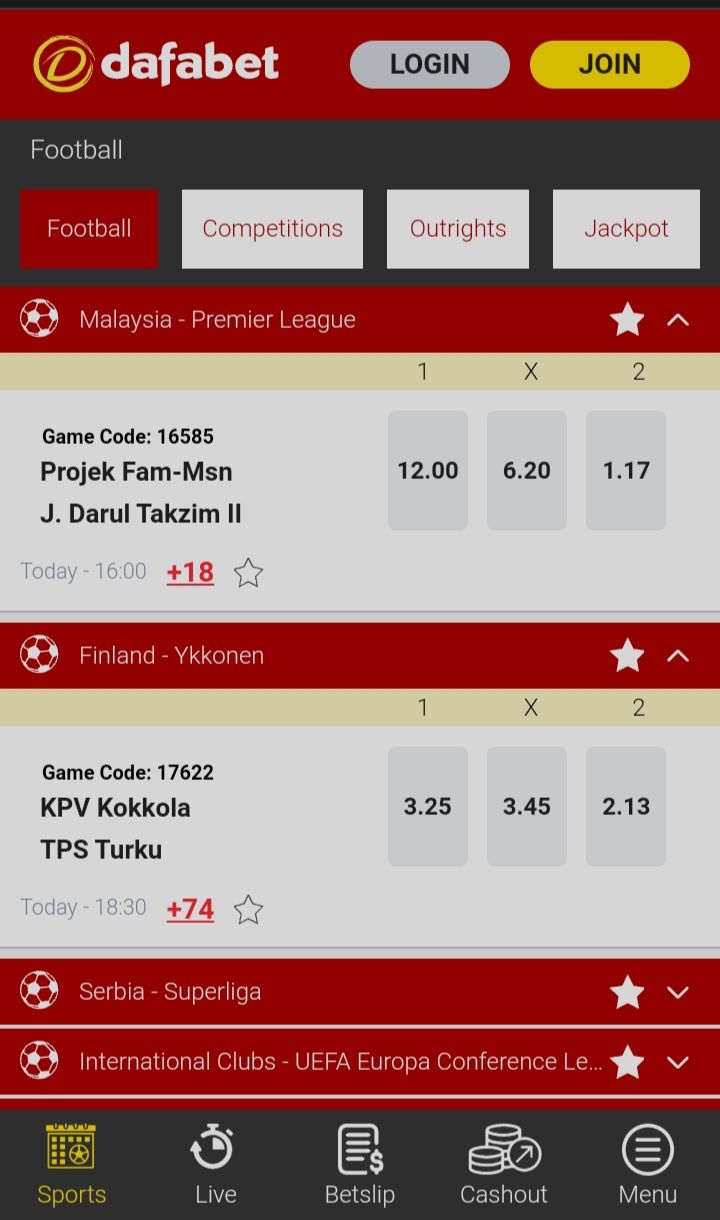Select draw odds 6.20 for Projek Fam-Msn match
The image size is (720, 1220).
coord(526,470)
